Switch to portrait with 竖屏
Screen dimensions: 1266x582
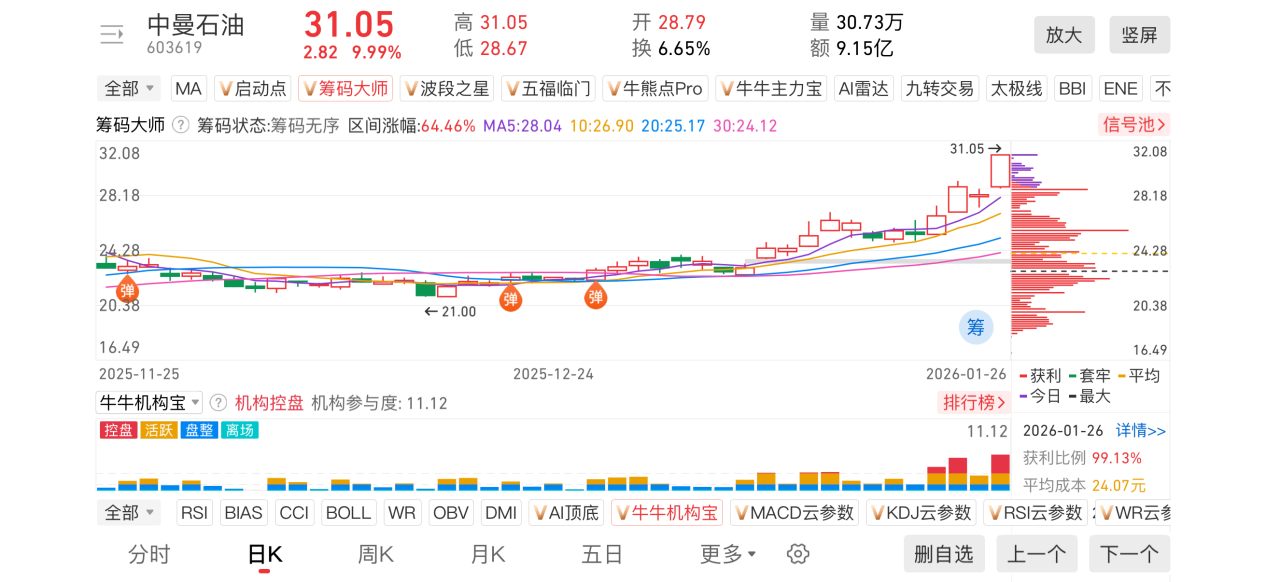tap(1139, 35)
